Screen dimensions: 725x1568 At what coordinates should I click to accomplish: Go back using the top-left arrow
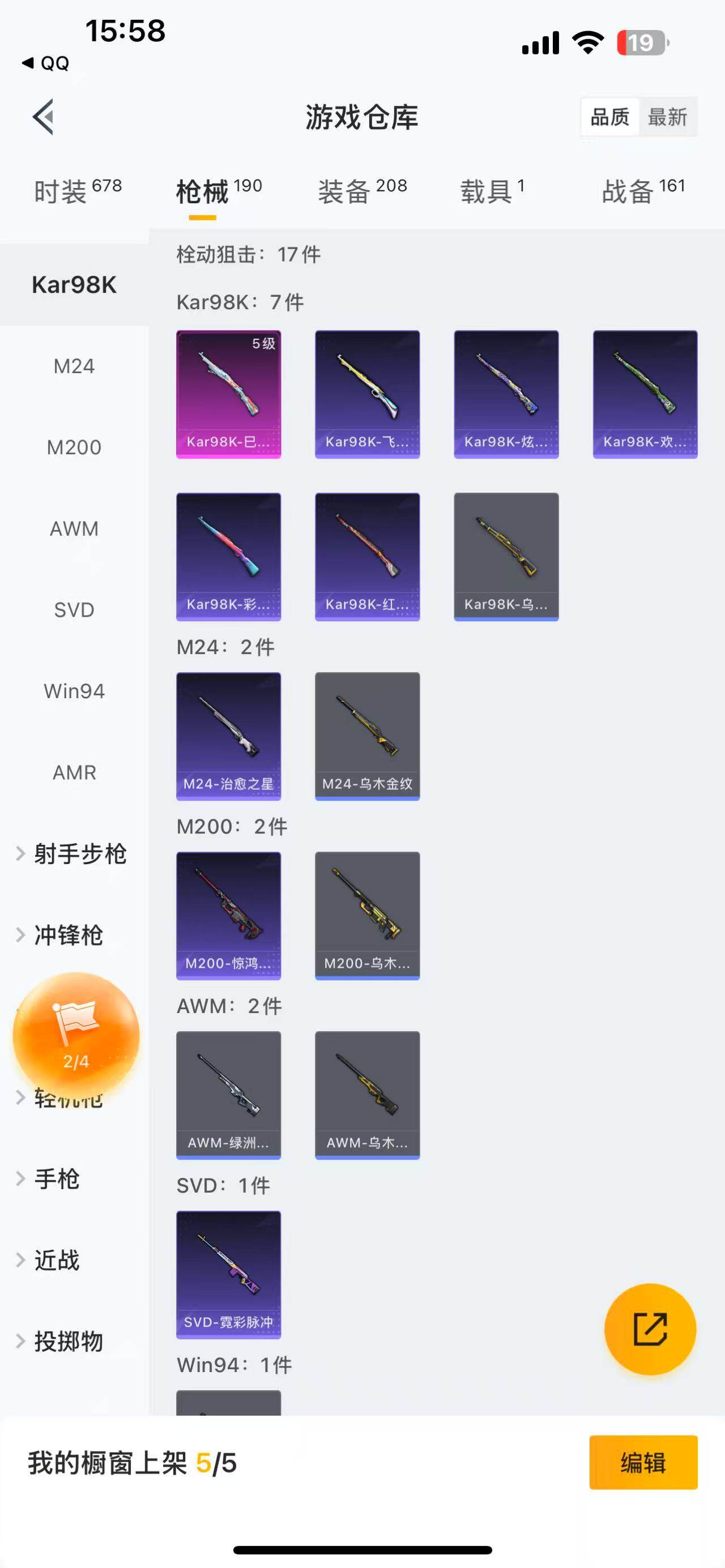point(44,116)
